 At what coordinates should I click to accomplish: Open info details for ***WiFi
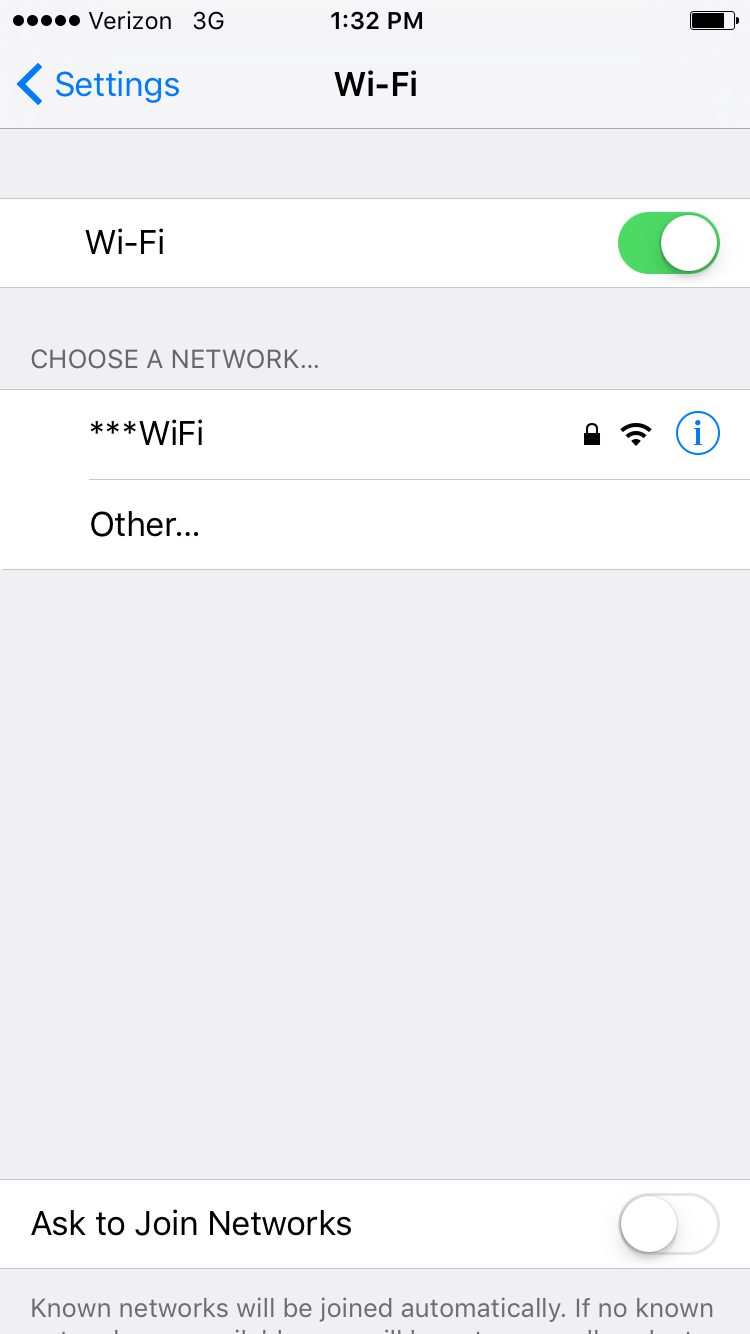click(x=697, y=434)
